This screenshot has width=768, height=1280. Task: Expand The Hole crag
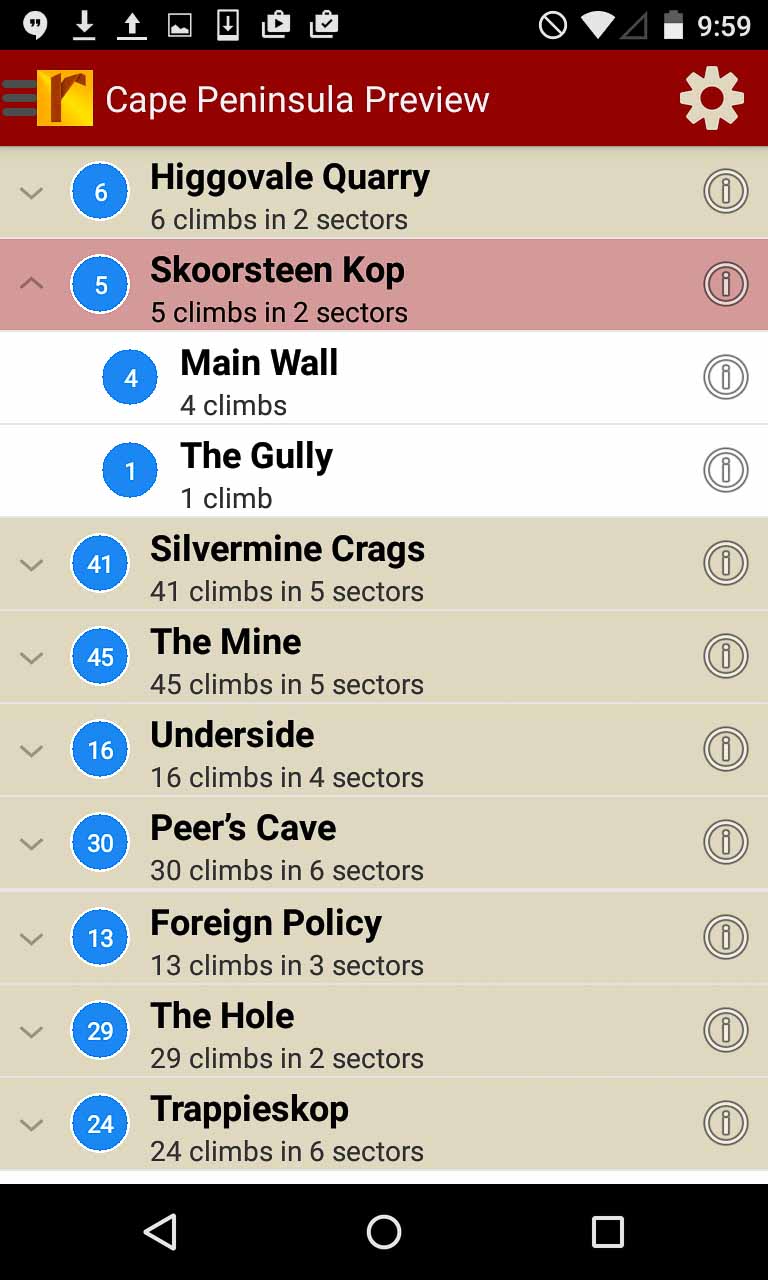32,1031
